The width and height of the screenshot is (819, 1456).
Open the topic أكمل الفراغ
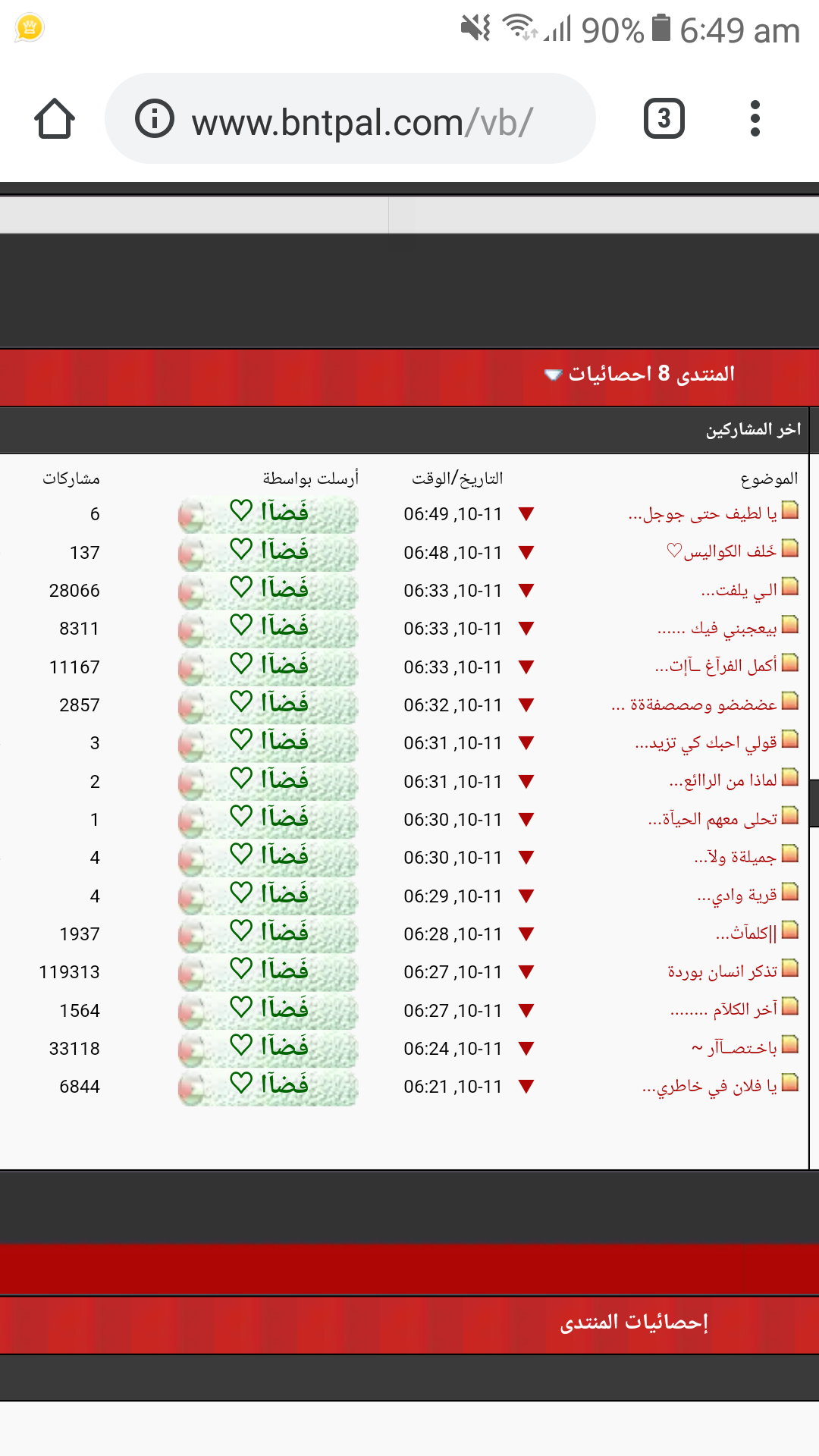716,667
